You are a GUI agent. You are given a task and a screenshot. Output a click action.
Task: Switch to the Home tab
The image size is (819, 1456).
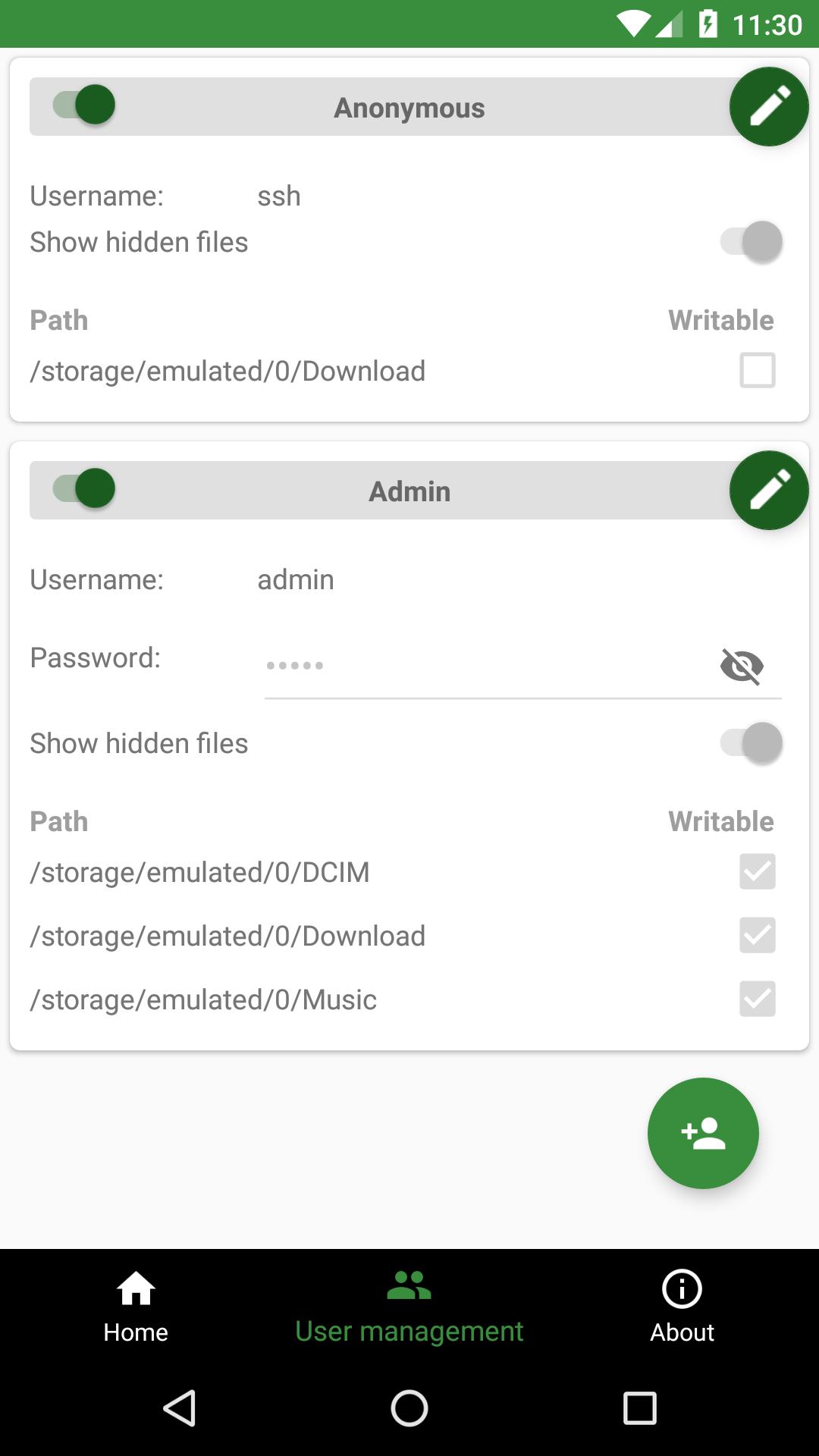(x=136, y=1307)
